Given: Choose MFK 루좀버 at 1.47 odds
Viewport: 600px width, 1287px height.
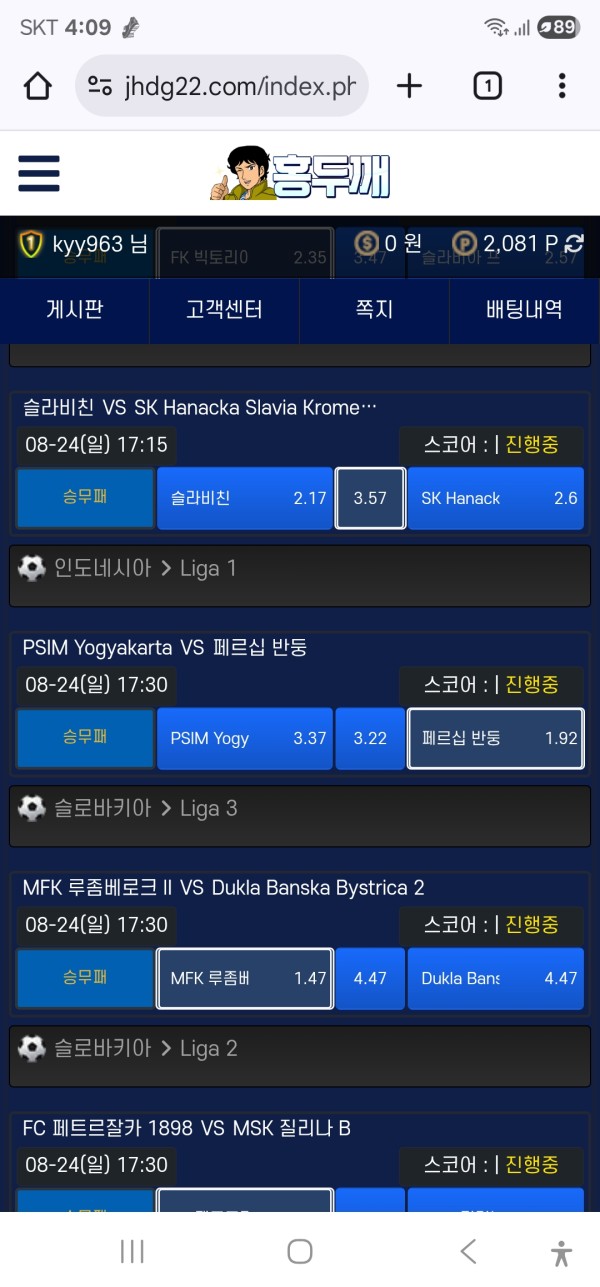Looking at the screenshot, I should coord(245,978).
